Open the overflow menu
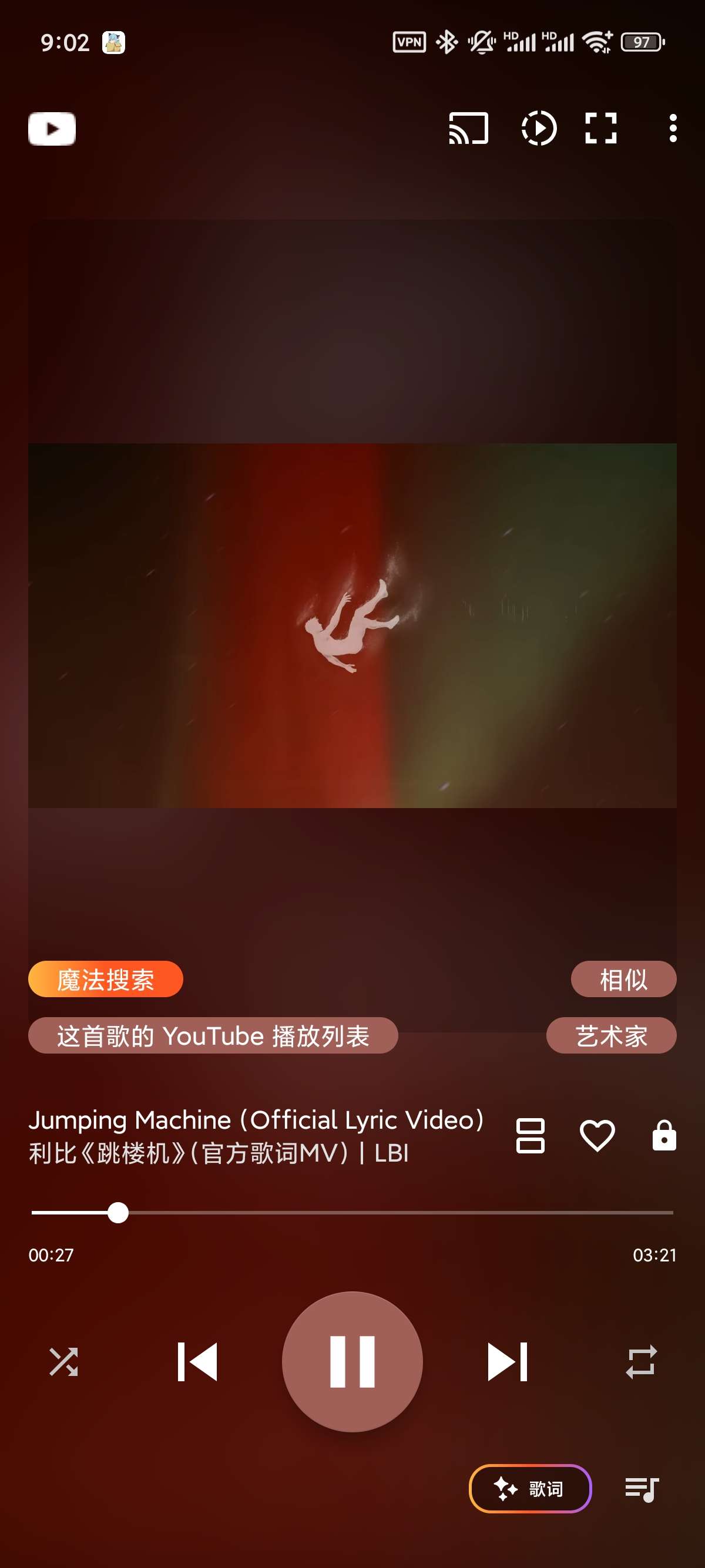This screenshot has width=705, height=1568. (672, 129)
